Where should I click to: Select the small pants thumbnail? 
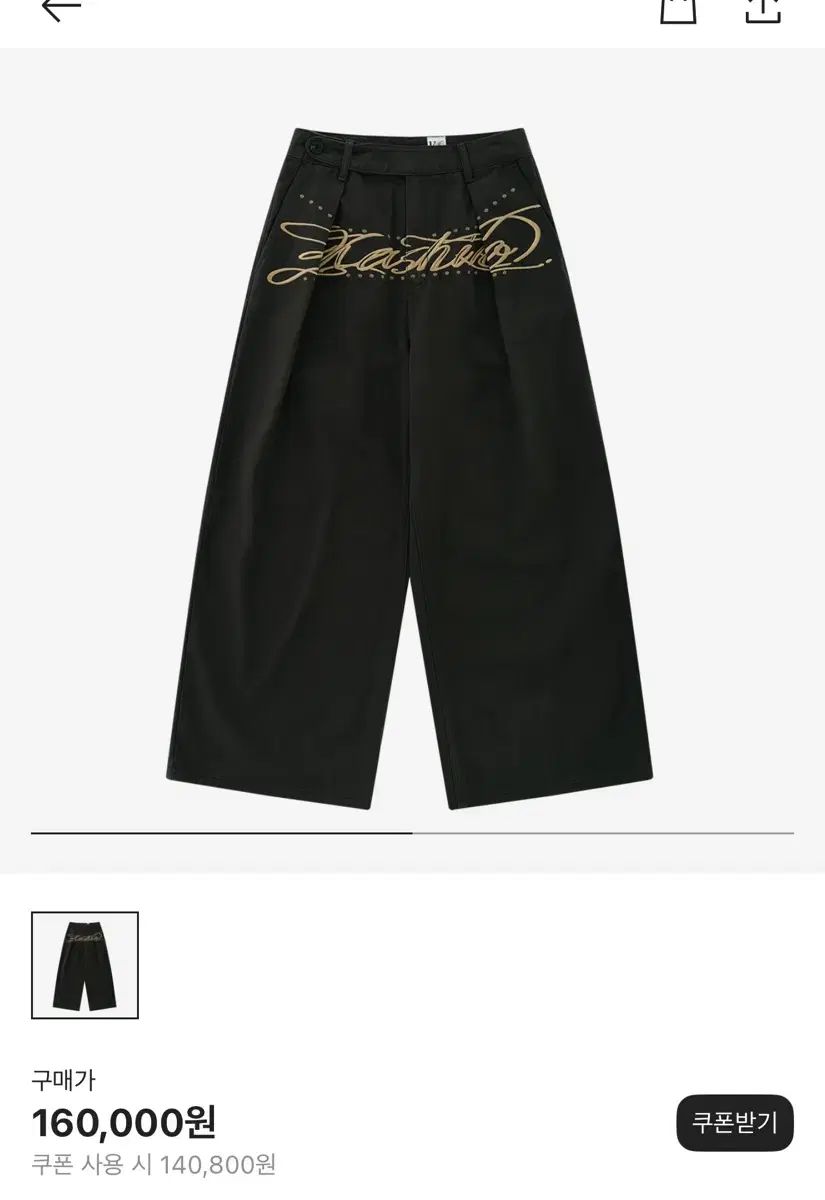coord(85,965)
